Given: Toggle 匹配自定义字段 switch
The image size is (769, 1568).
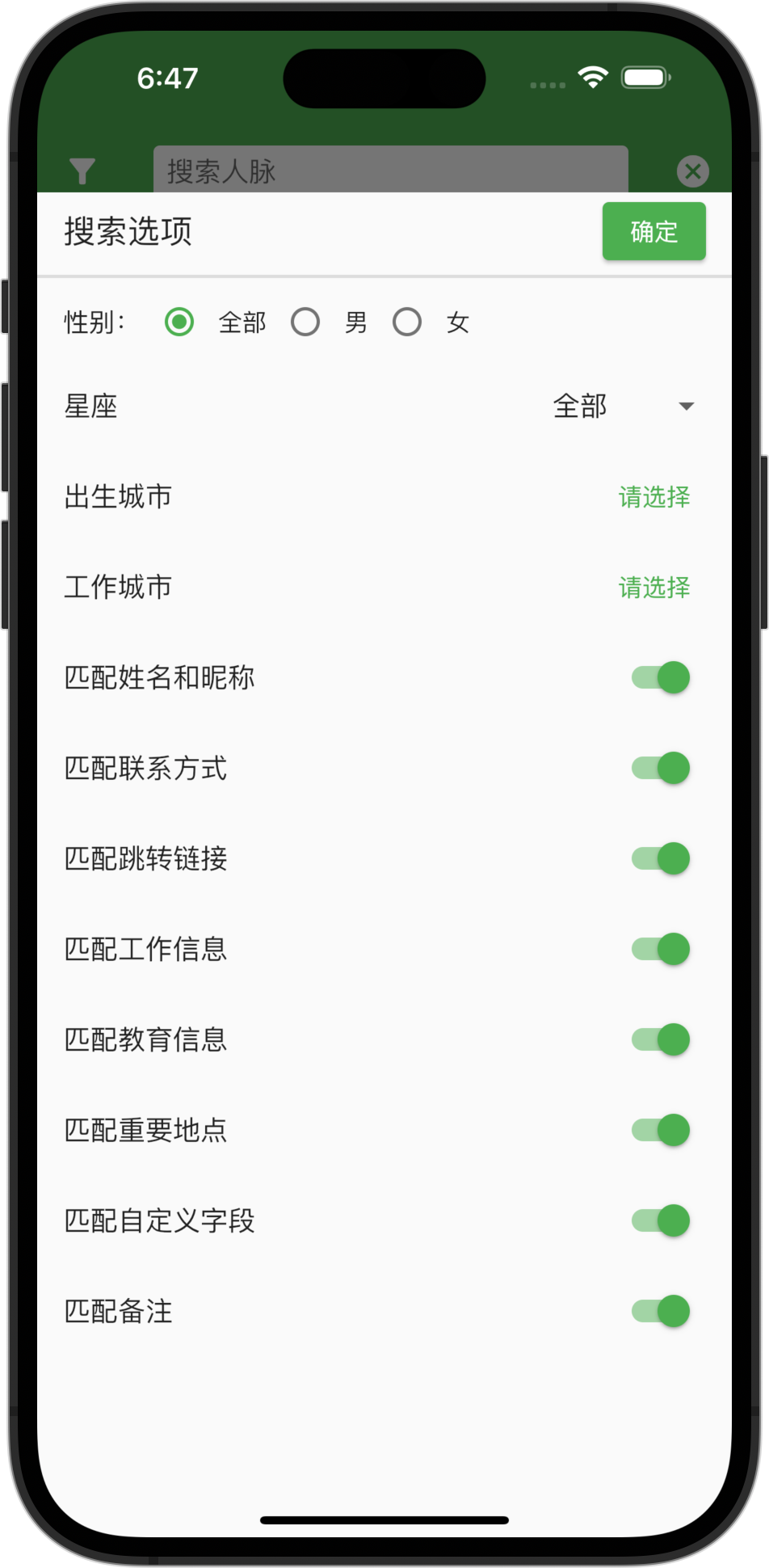Looking at the screenshot, I should click(661, 1220).
